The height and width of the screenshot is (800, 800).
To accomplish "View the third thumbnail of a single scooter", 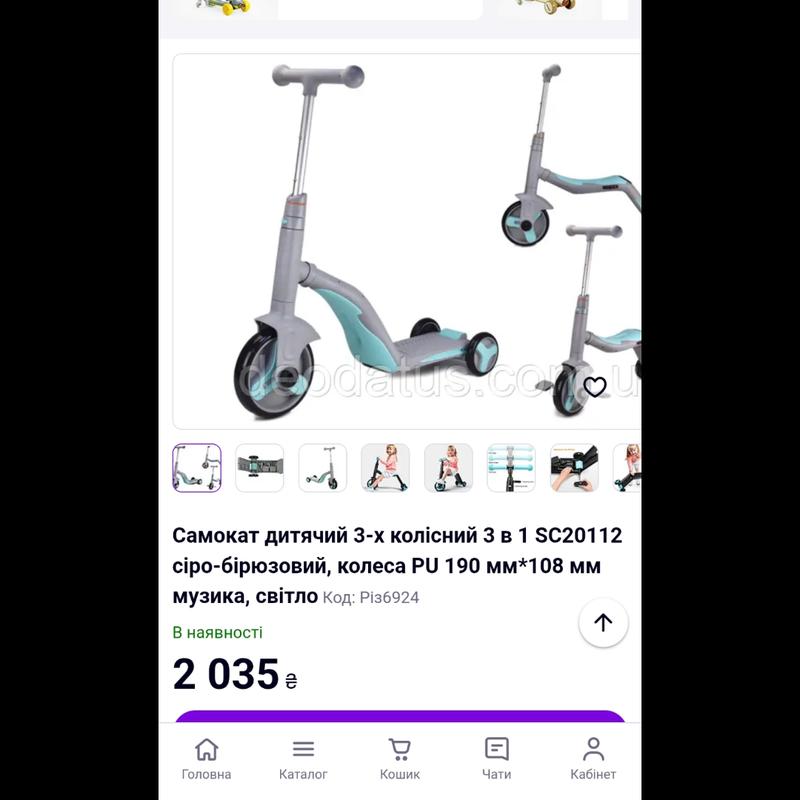I will pyautogui.click(x=323, y=468).
